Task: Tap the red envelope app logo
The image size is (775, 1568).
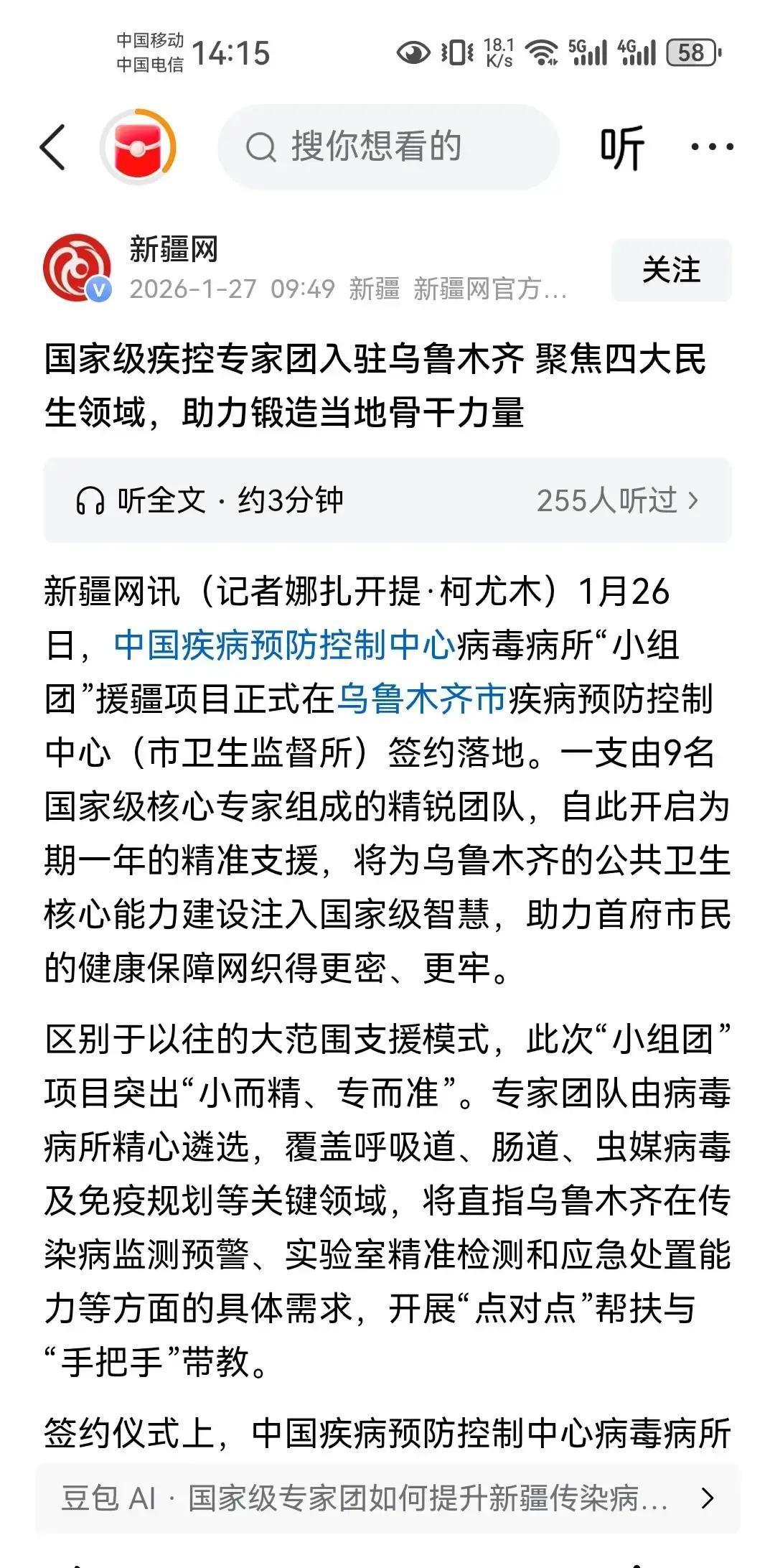Action: click(x=138, y=146)
